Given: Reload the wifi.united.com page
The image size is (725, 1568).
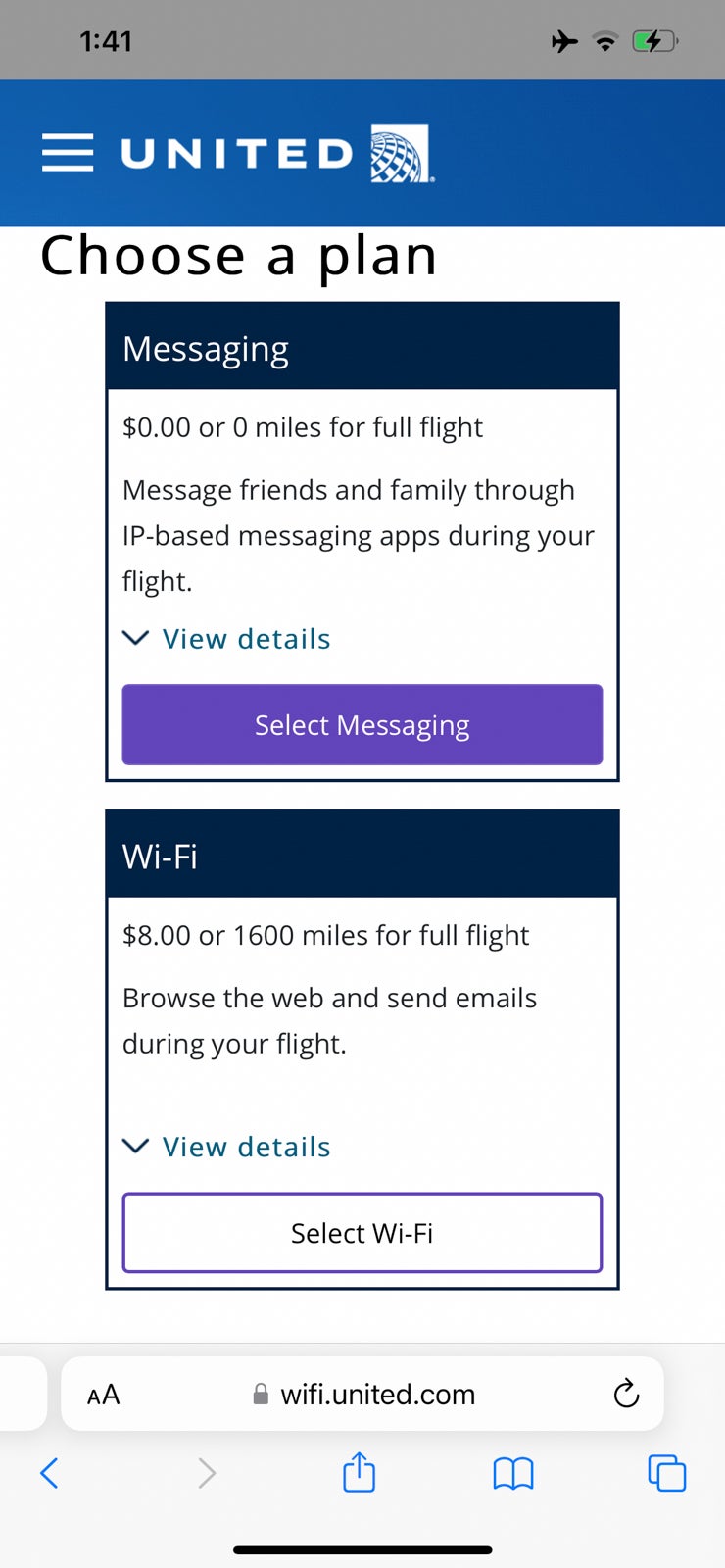Looking at the screenshot, I should [x=626, y=1394].
